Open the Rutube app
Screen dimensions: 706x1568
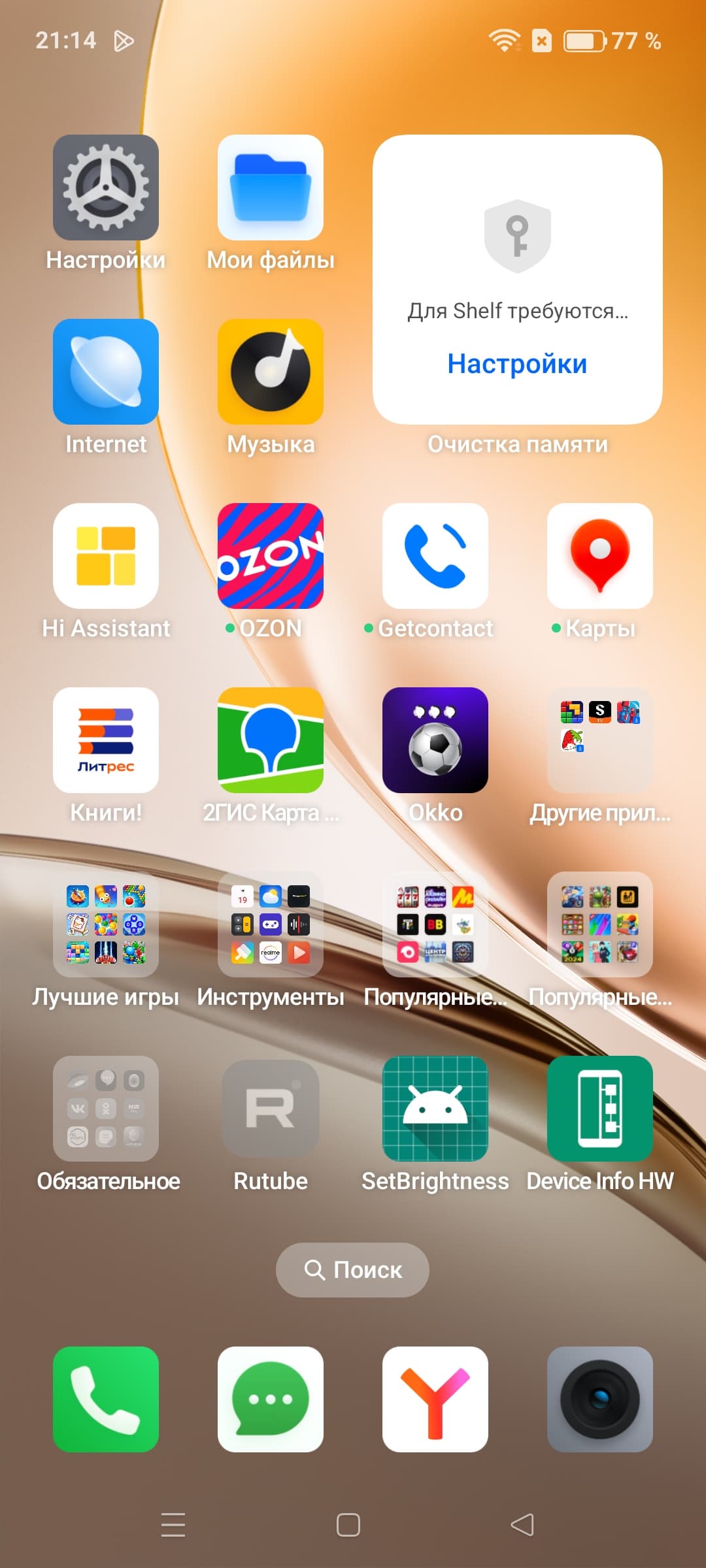[x=271, y=1109]
